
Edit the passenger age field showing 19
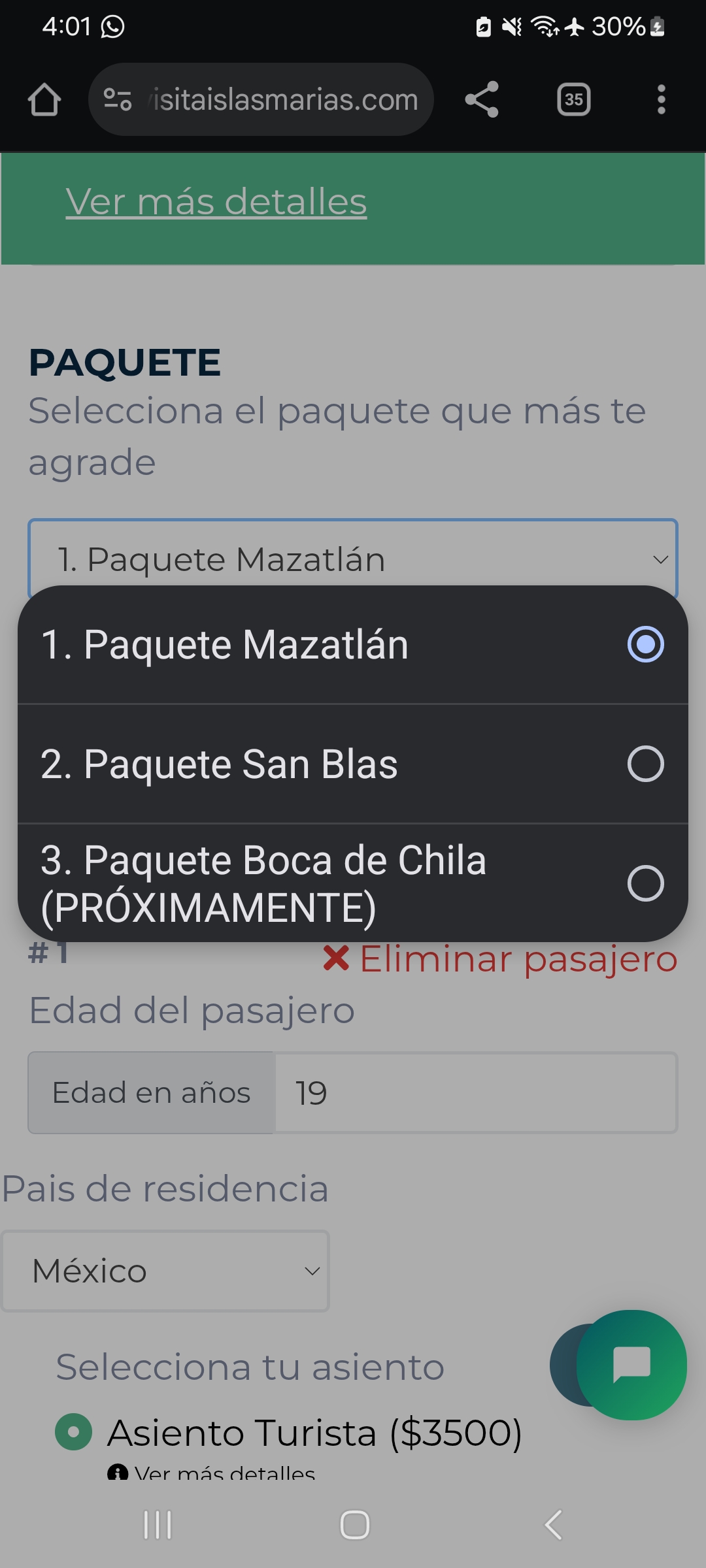coord(476,1092)
